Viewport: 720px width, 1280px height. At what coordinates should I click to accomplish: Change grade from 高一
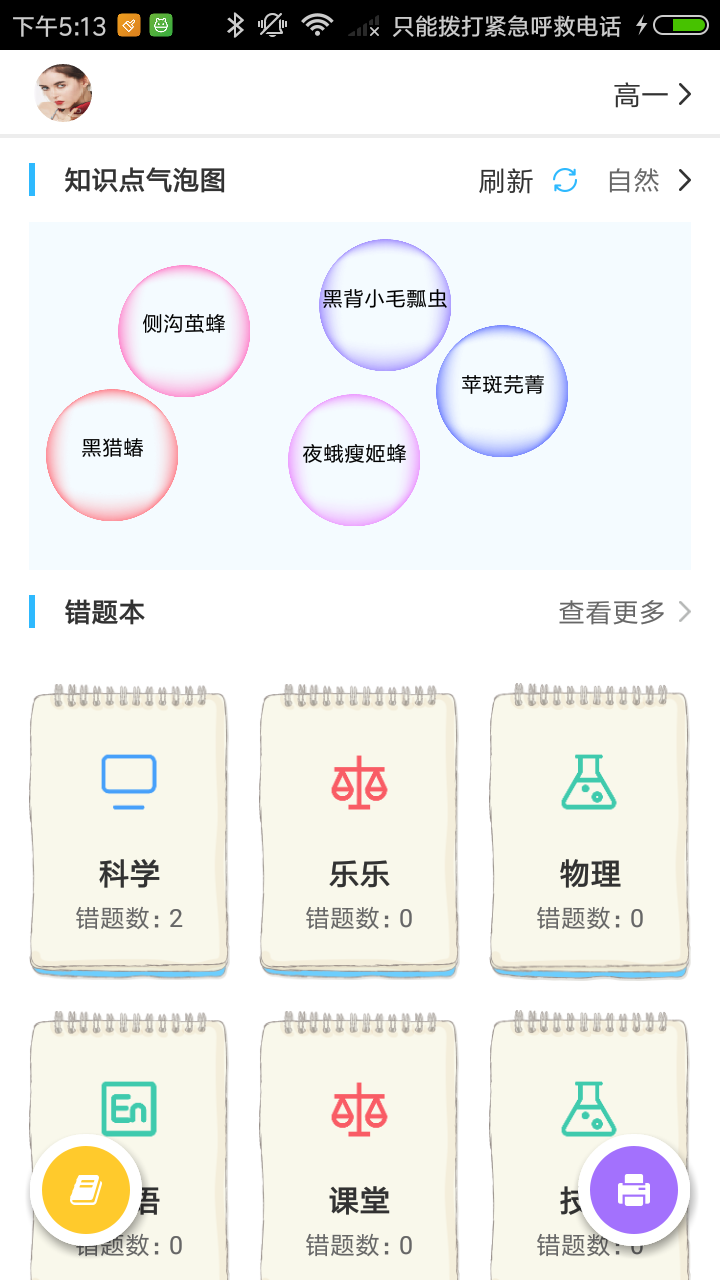pos(652,95)
